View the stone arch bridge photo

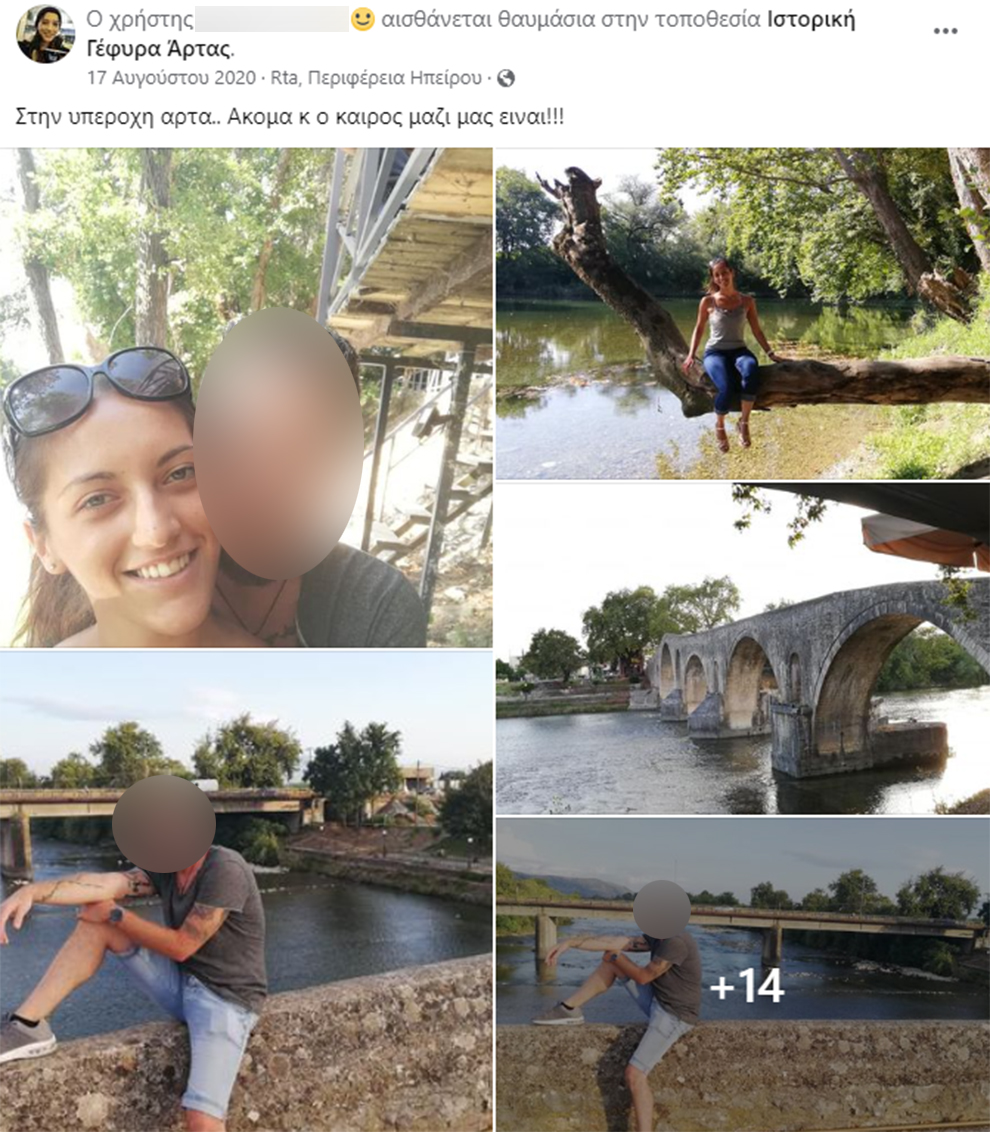click(742, 648)
